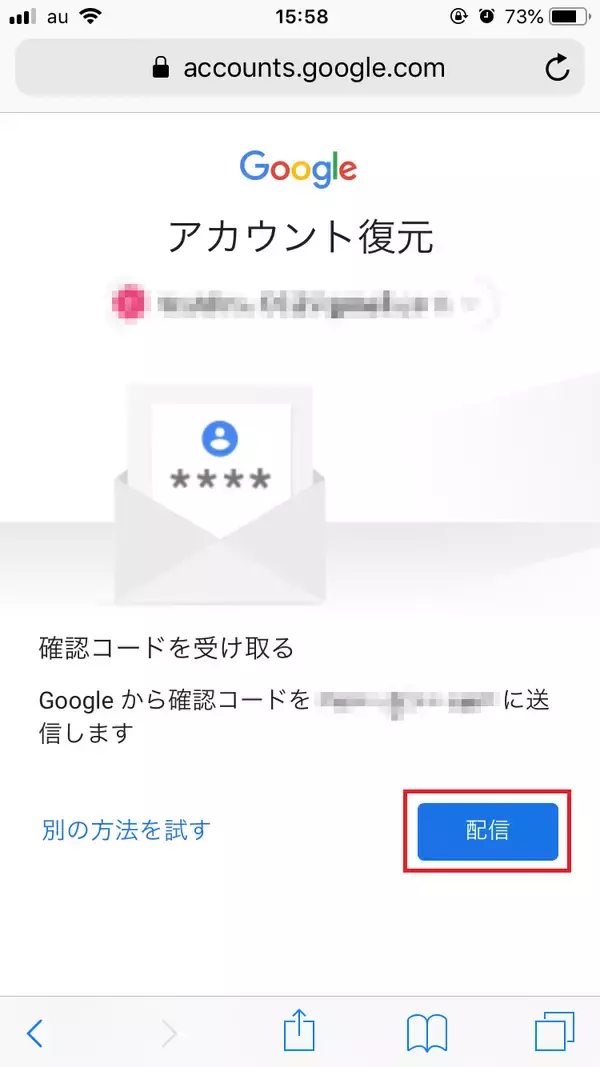Tap the blue 配信 button
Screen dimensions: 600x1067
click(x=487, y=830)
